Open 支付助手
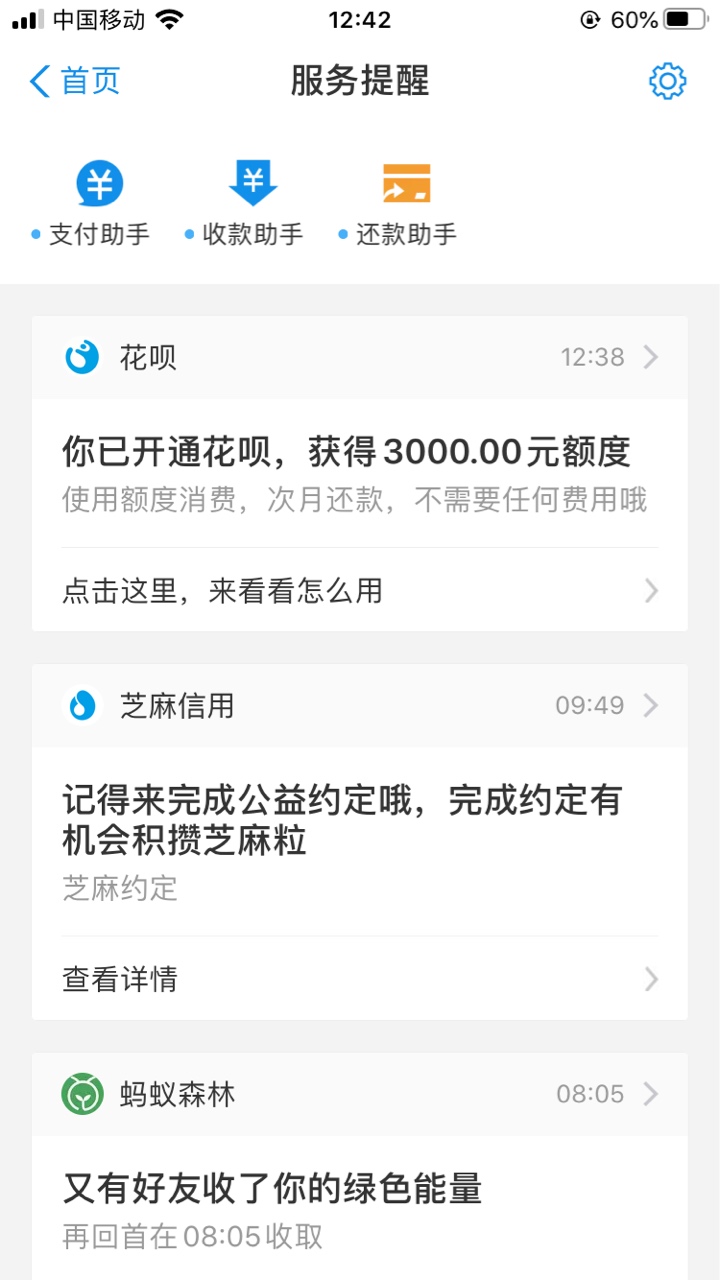720x1280 pixels. pyautogui.click(x=91, y=204)
